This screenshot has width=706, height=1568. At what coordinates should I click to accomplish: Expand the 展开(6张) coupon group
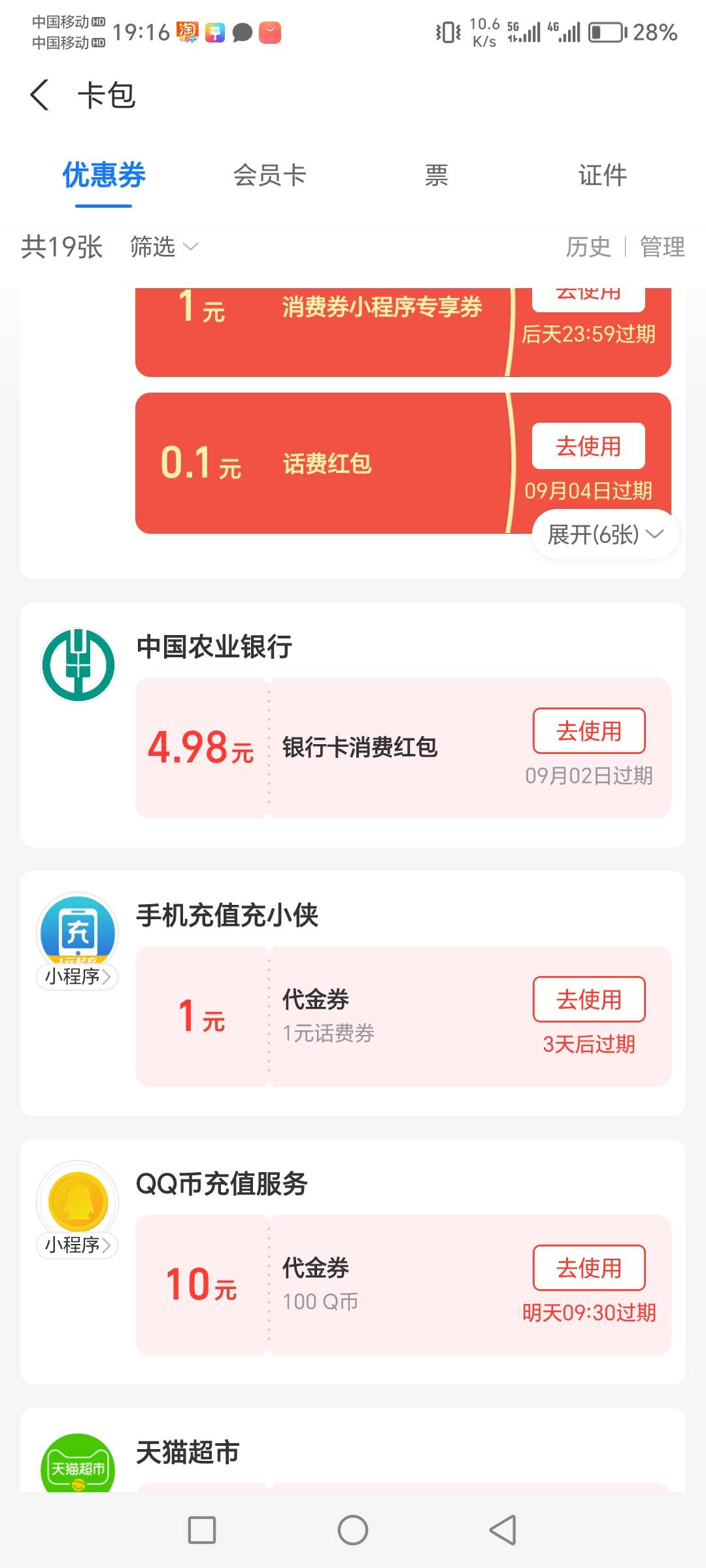click(x=606, y=534)
